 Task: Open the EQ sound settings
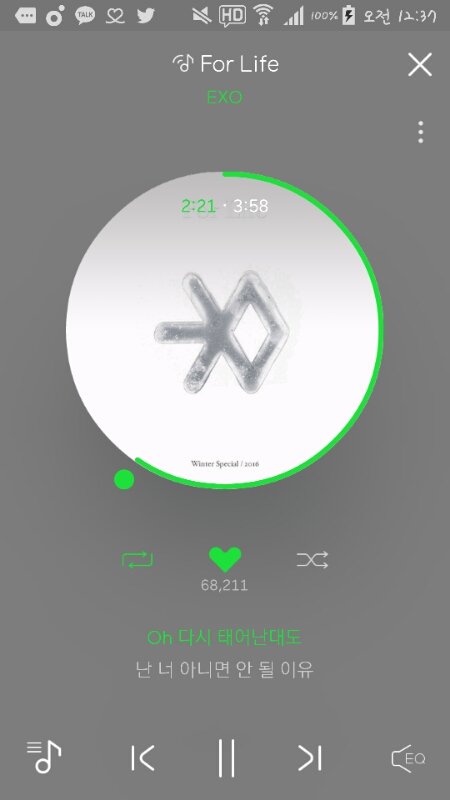click(408, 758)
